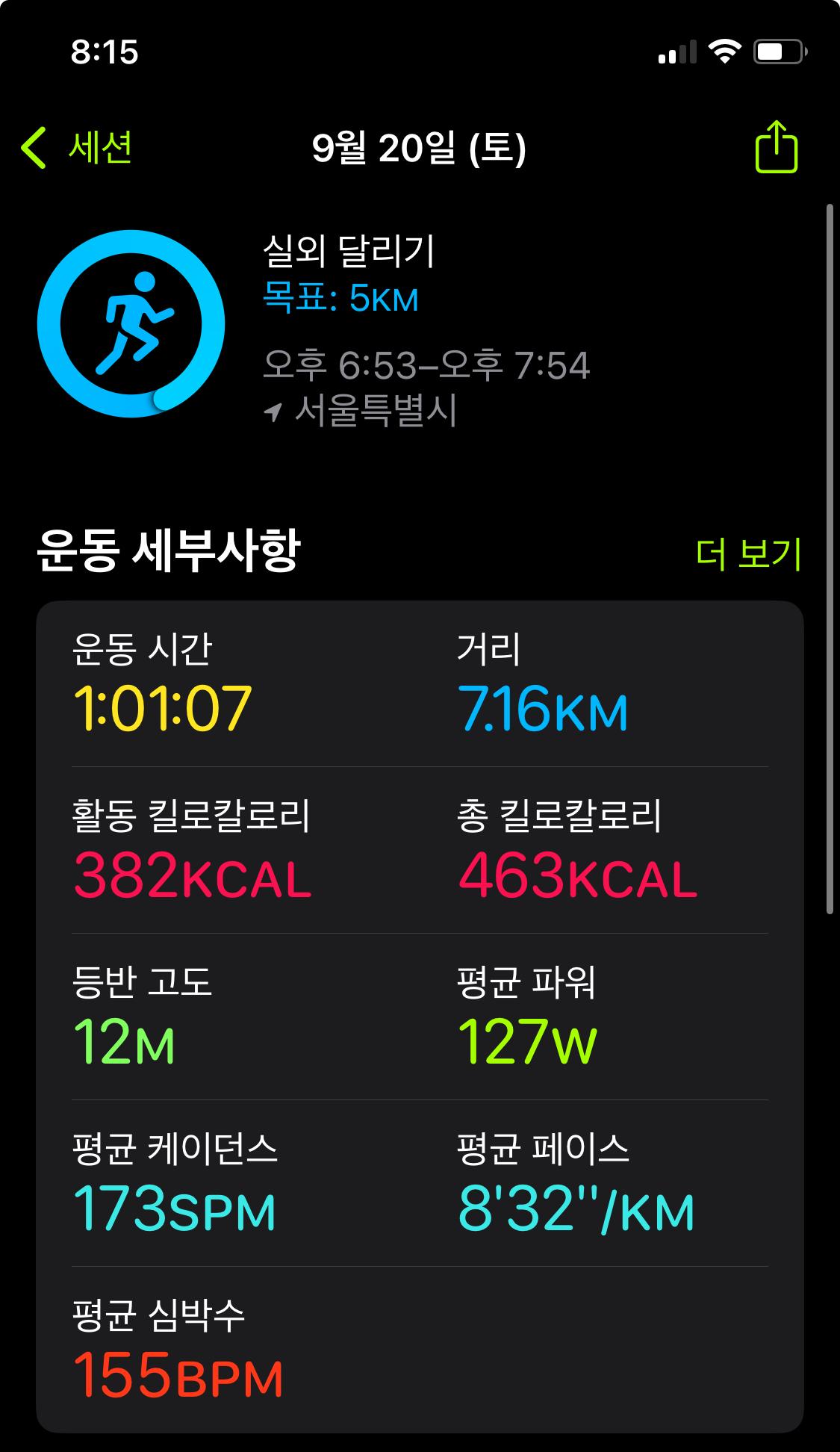
Task: Share this workout summary
Action: click(777, 148)
